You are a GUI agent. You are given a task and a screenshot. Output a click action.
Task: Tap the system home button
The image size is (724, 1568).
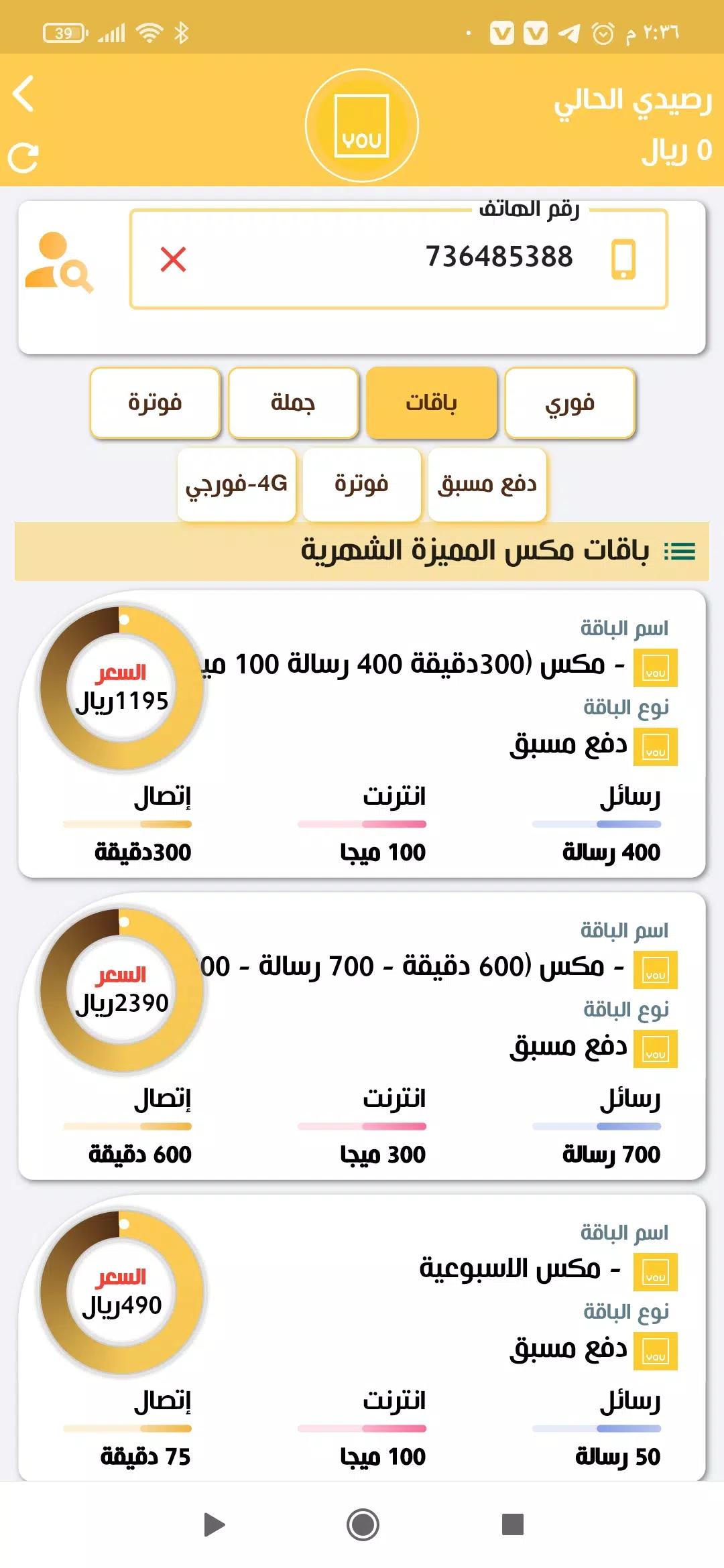point(363,1524)
